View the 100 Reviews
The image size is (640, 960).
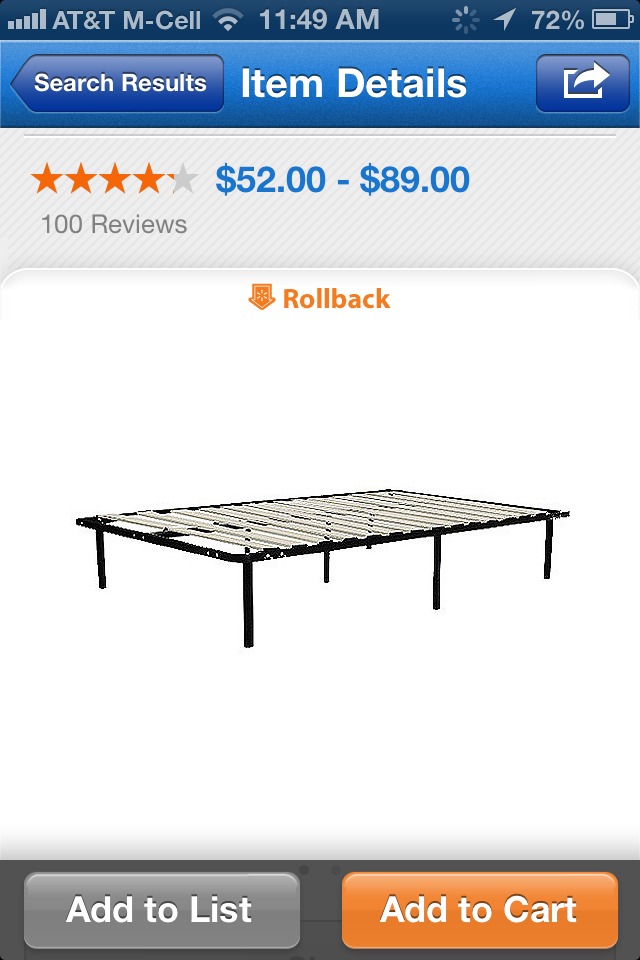[114, 224]
